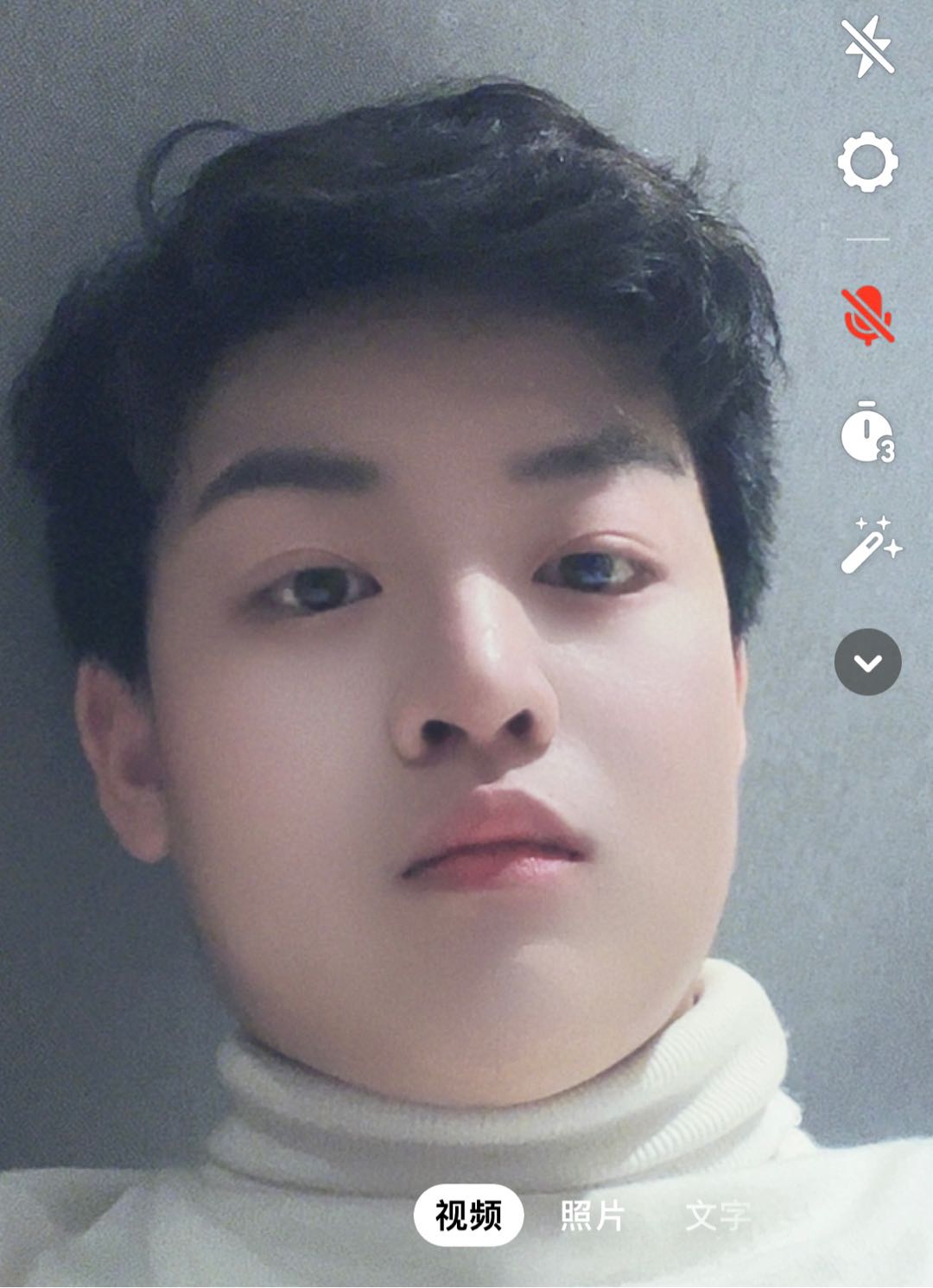
Task: Switch to 文字 text mode
Action: (x=717, y=1215)
